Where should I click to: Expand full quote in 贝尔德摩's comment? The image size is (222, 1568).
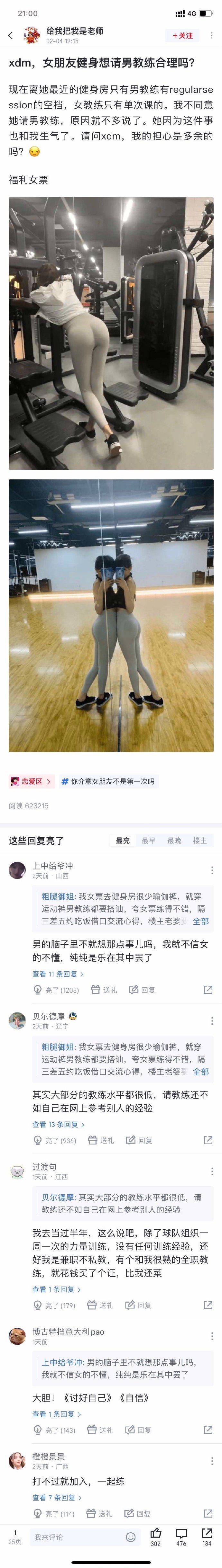(200, 1071)
